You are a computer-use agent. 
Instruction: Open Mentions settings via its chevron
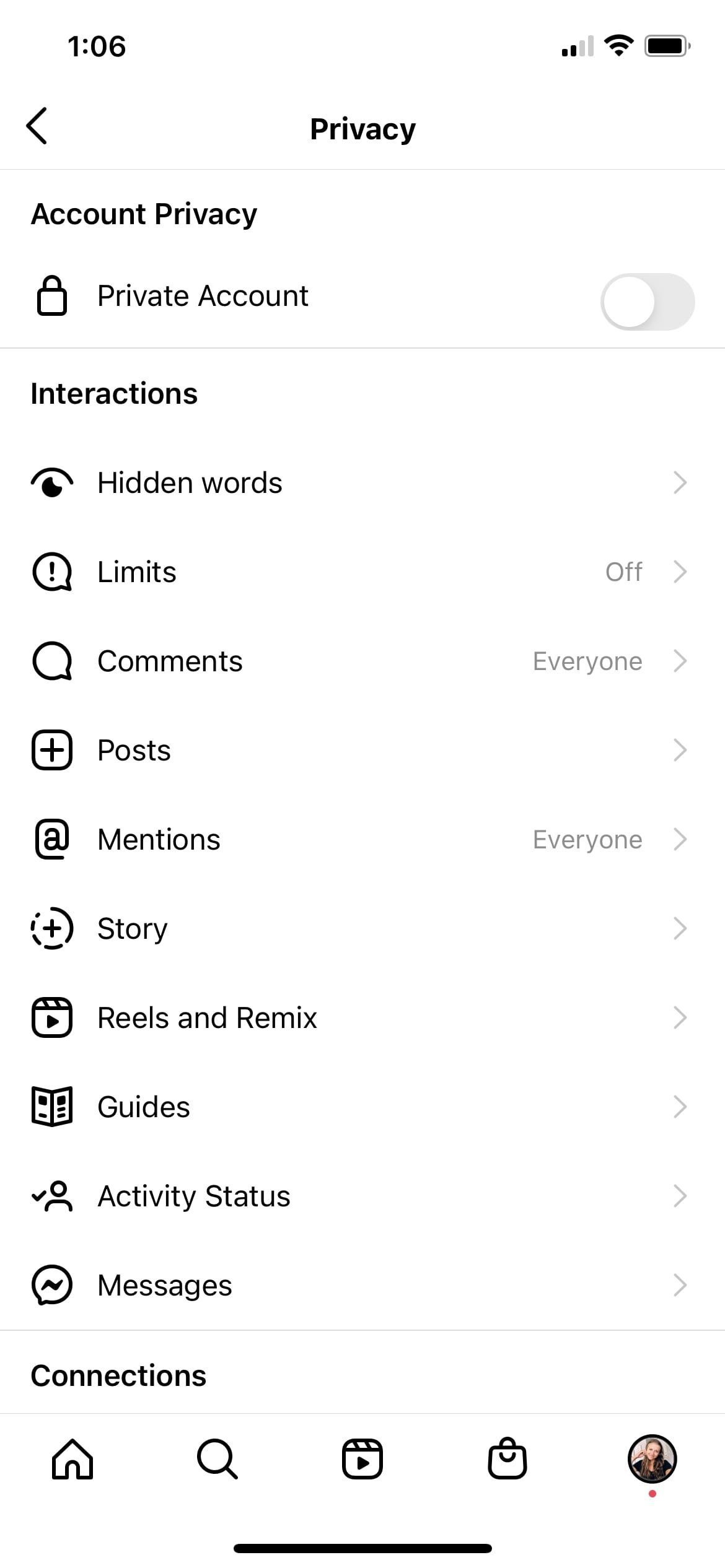click(x=680, y=839)
